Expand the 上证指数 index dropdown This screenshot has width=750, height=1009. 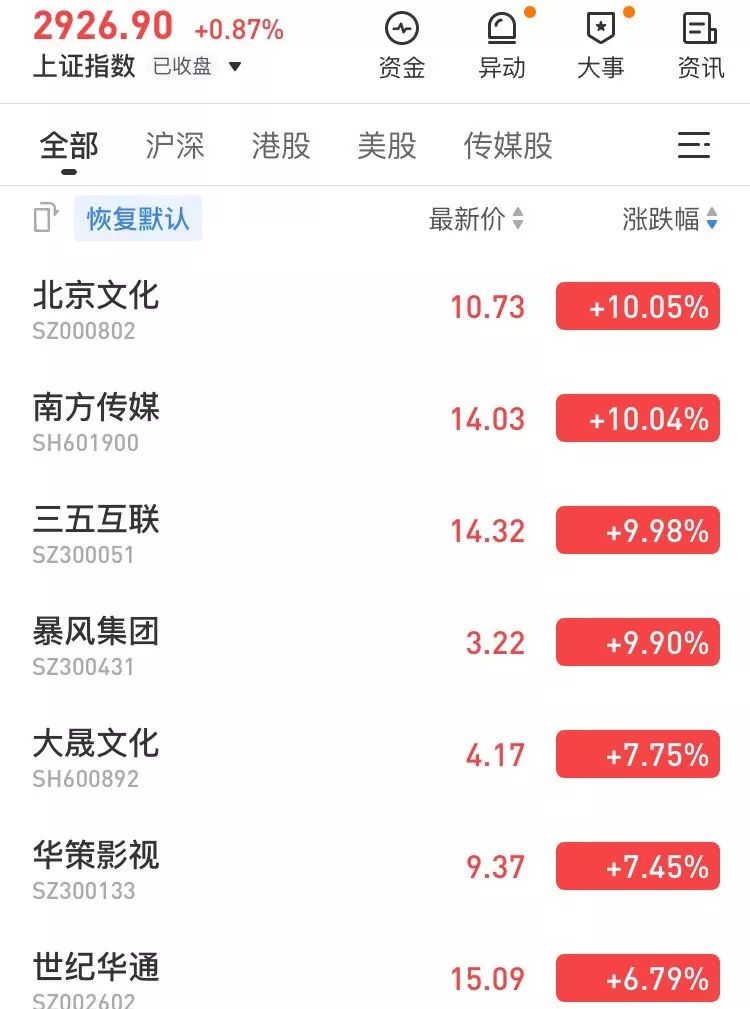(x=235, y=67)
